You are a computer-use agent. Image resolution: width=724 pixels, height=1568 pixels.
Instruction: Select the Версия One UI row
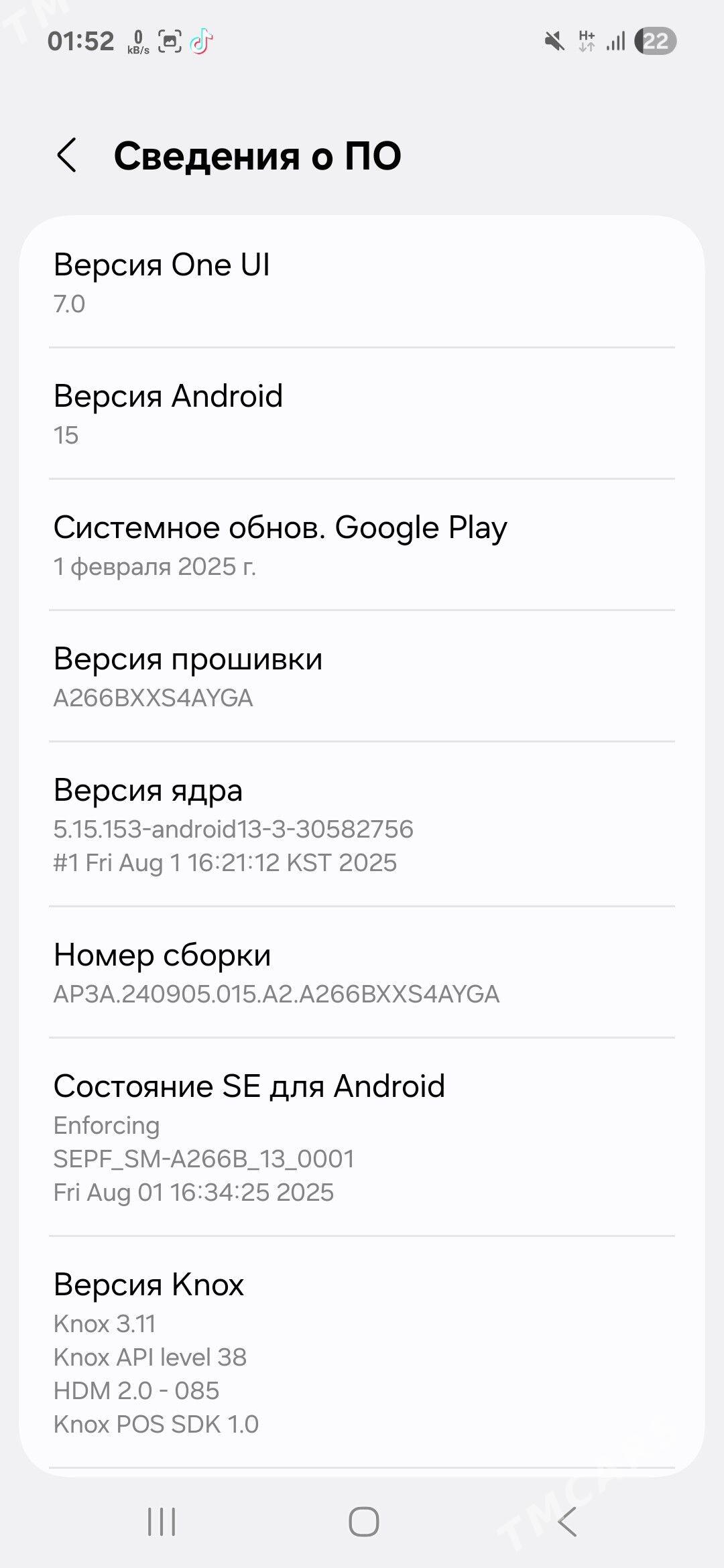pos(362,281)
